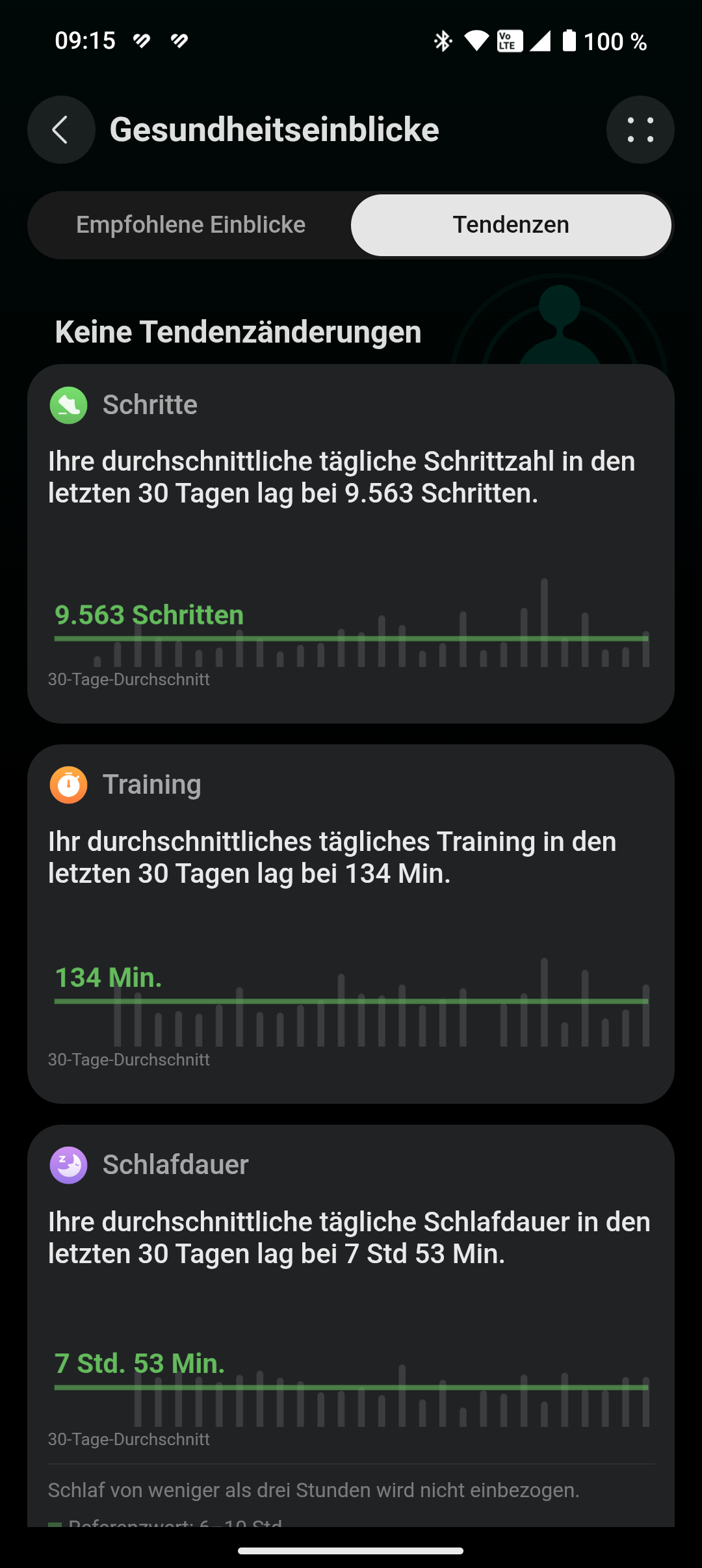Switch to Empfohlene Einblicke tab
702x1568 pixels.
point(190,225)
